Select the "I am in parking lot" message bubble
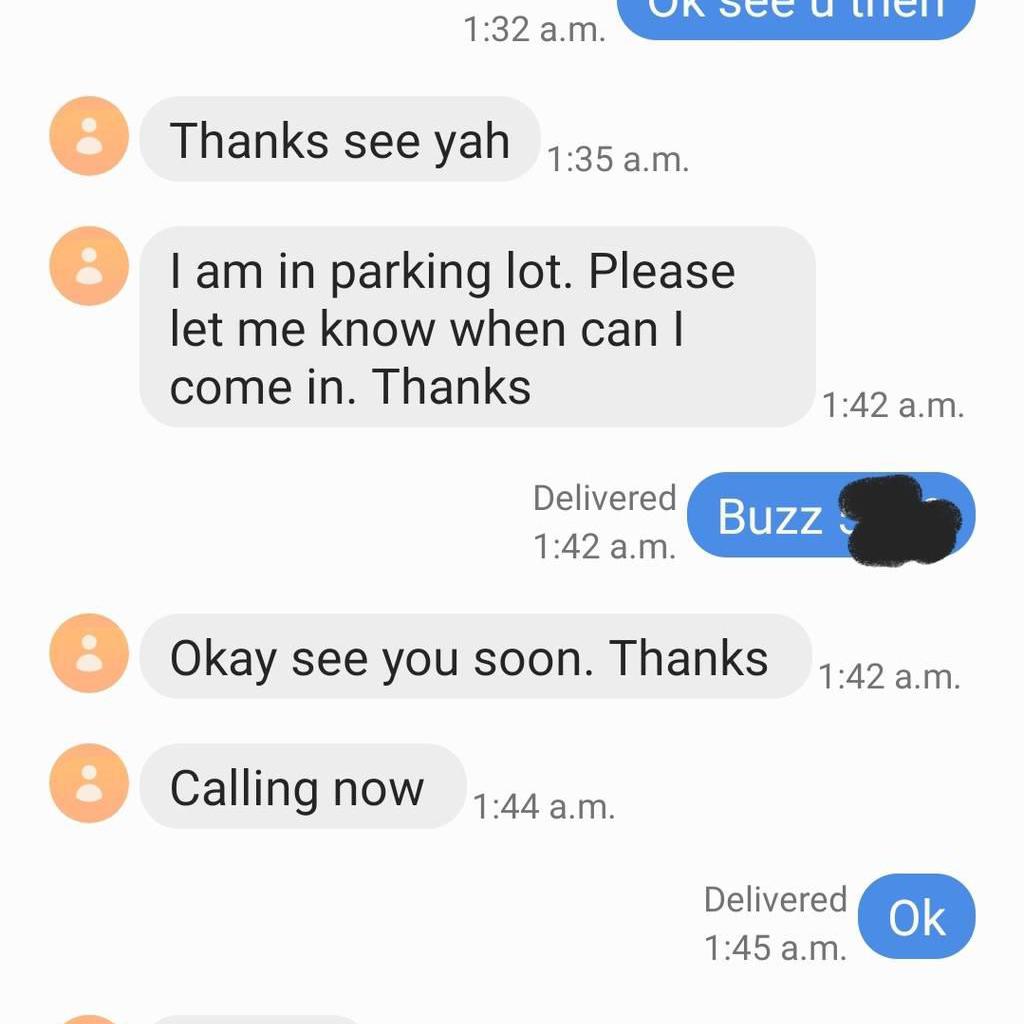 (476, 327)
